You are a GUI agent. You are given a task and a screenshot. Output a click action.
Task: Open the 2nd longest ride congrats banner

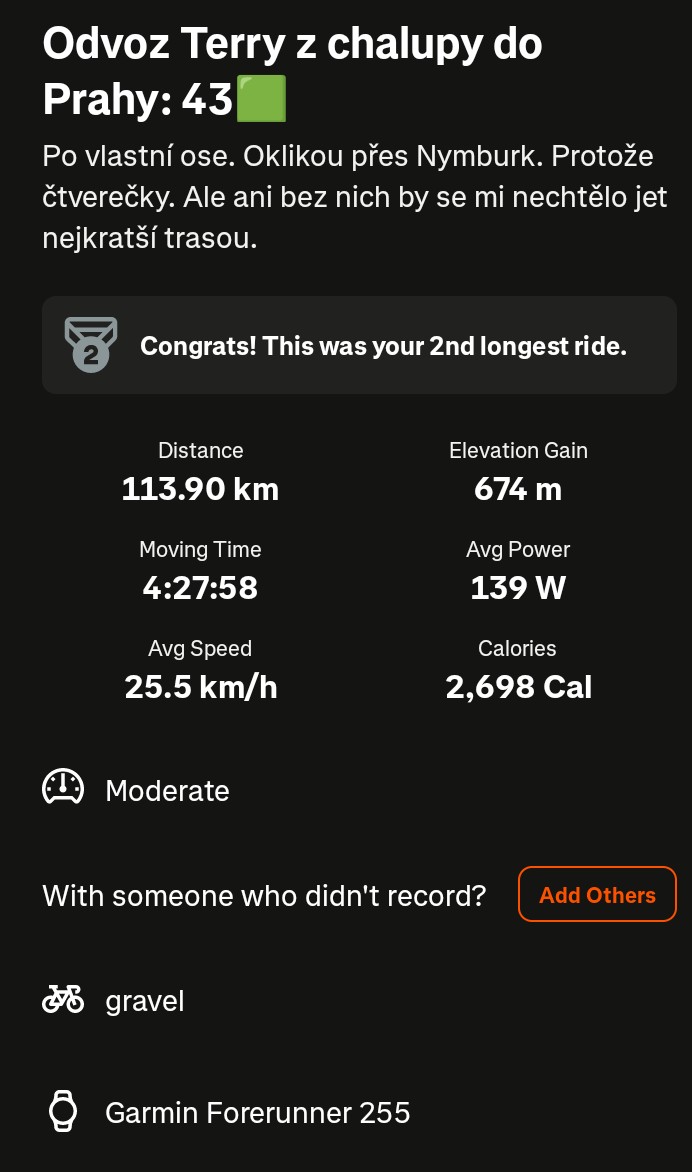click(x=359, y=346)
